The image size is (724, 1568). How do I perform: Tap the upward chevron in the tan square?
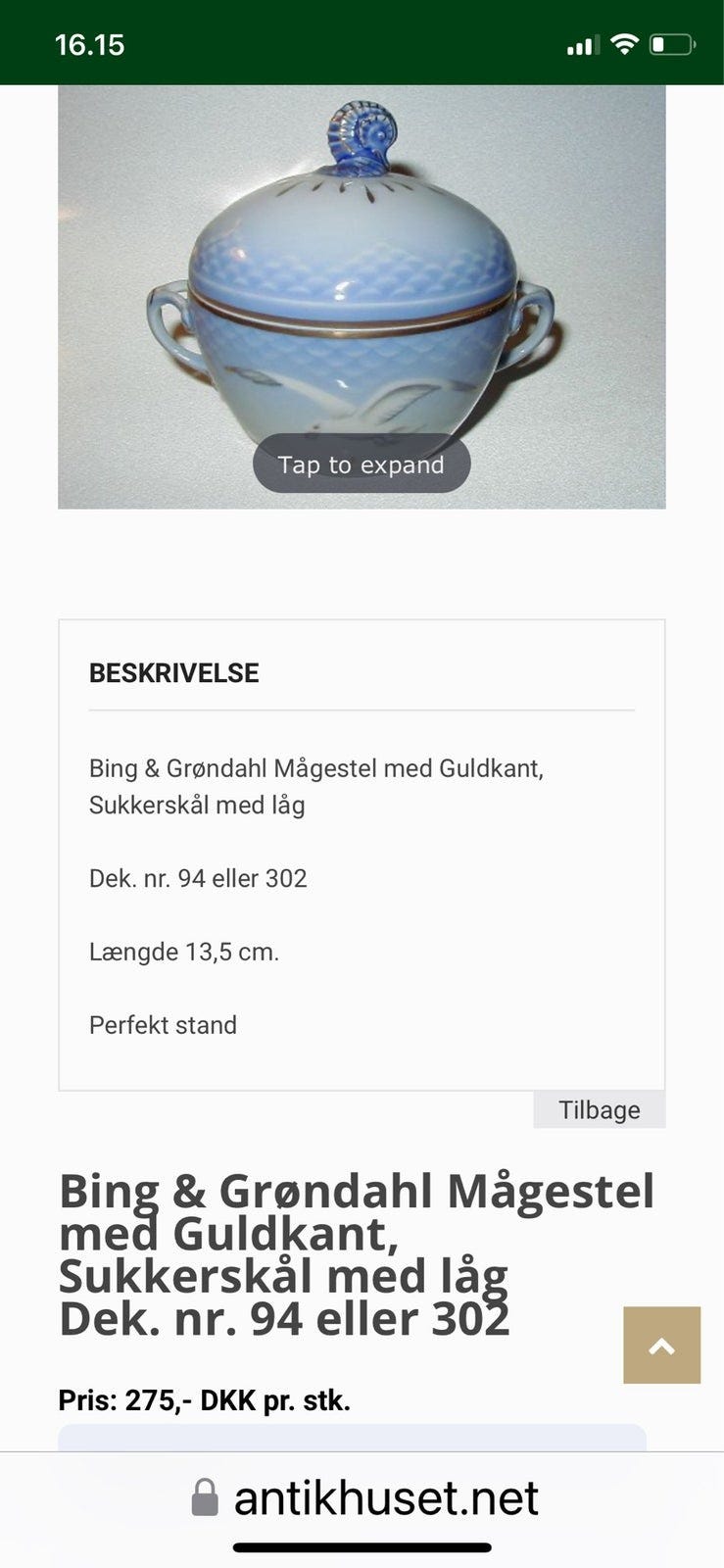click(661, 1345)
